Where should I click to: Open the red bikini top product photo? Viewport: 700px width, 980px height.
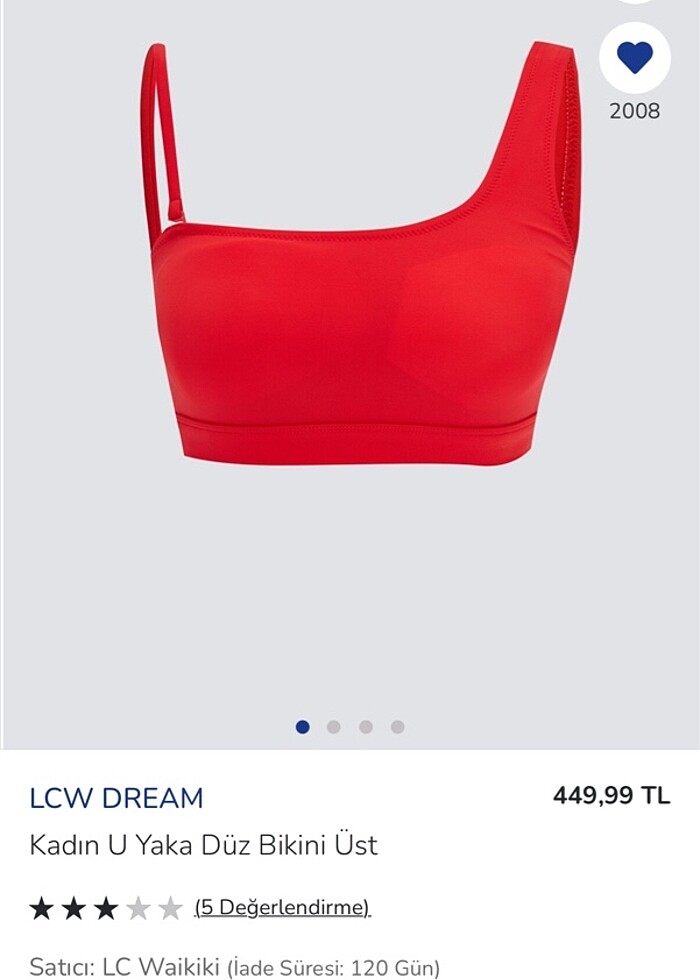point(360,300)
